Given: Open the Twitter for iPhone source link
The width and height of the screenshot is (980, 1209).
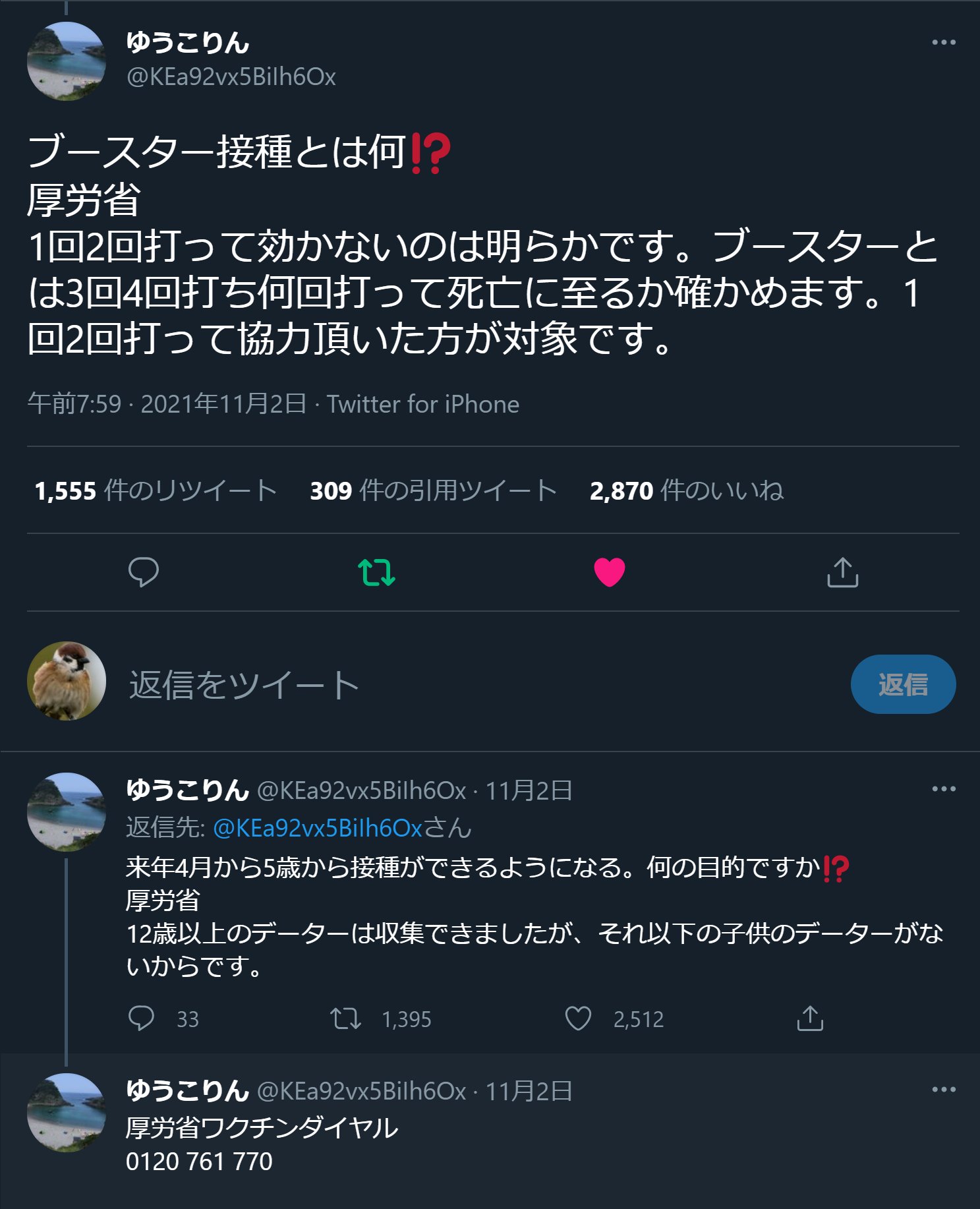Looking at the screenshot, I should click(x=423, y=404).
